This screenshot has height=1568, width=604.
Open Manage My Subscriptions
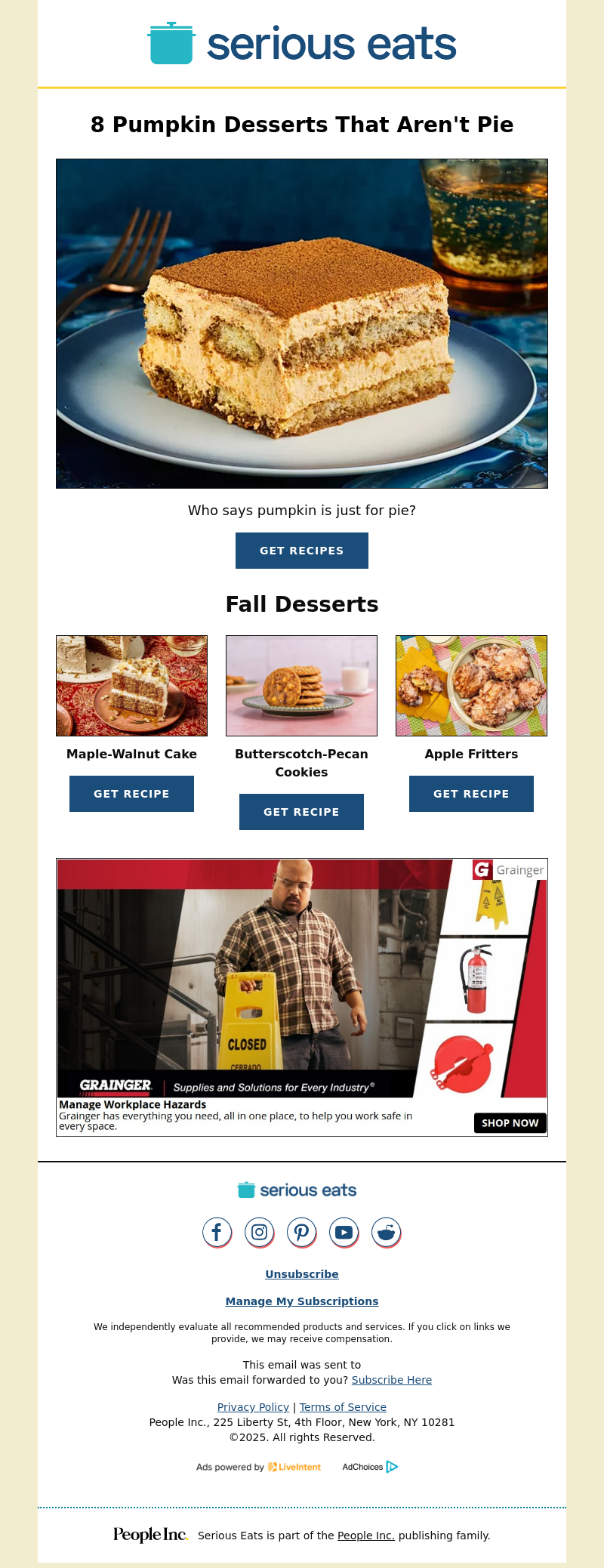[301, 1301]
